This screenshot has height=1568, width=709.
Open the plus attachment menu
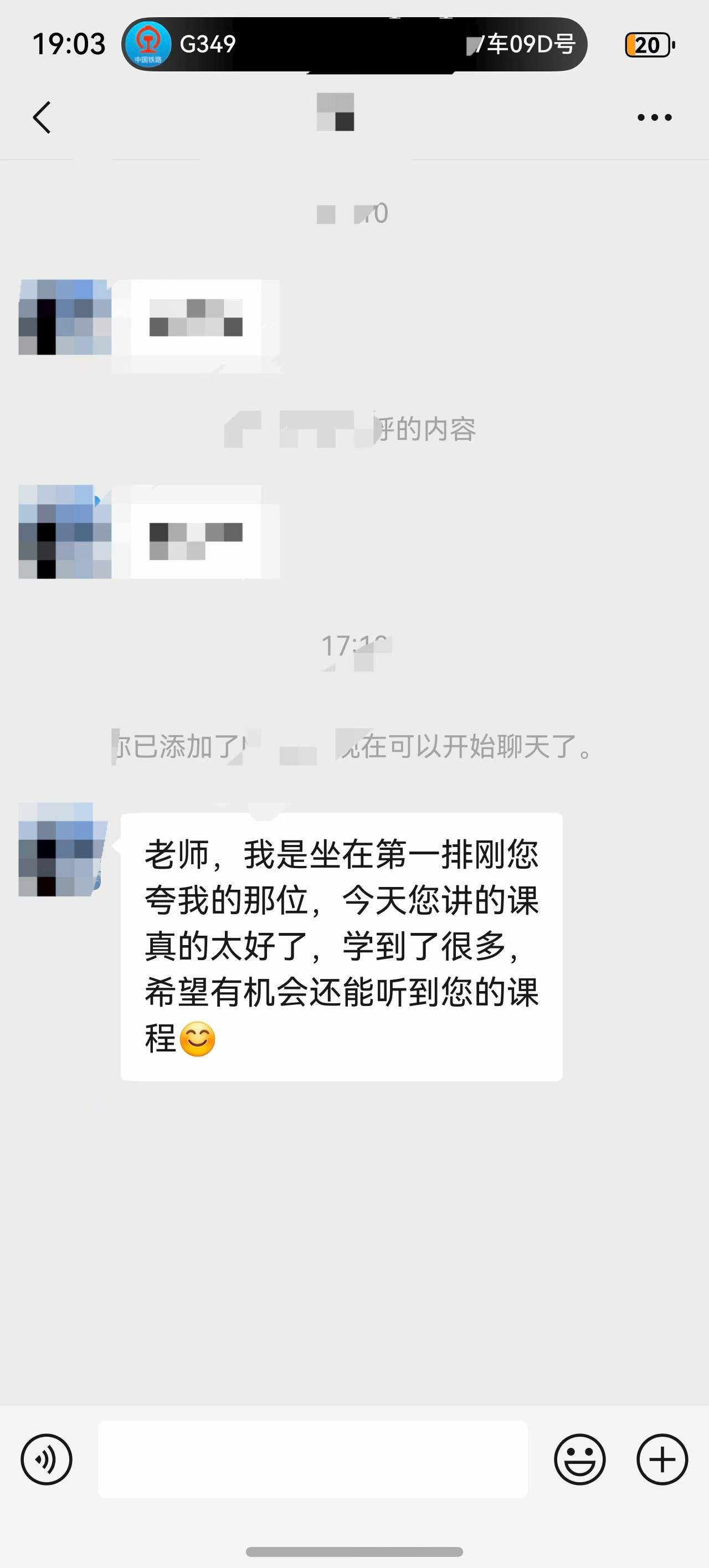coord(662,1459)
